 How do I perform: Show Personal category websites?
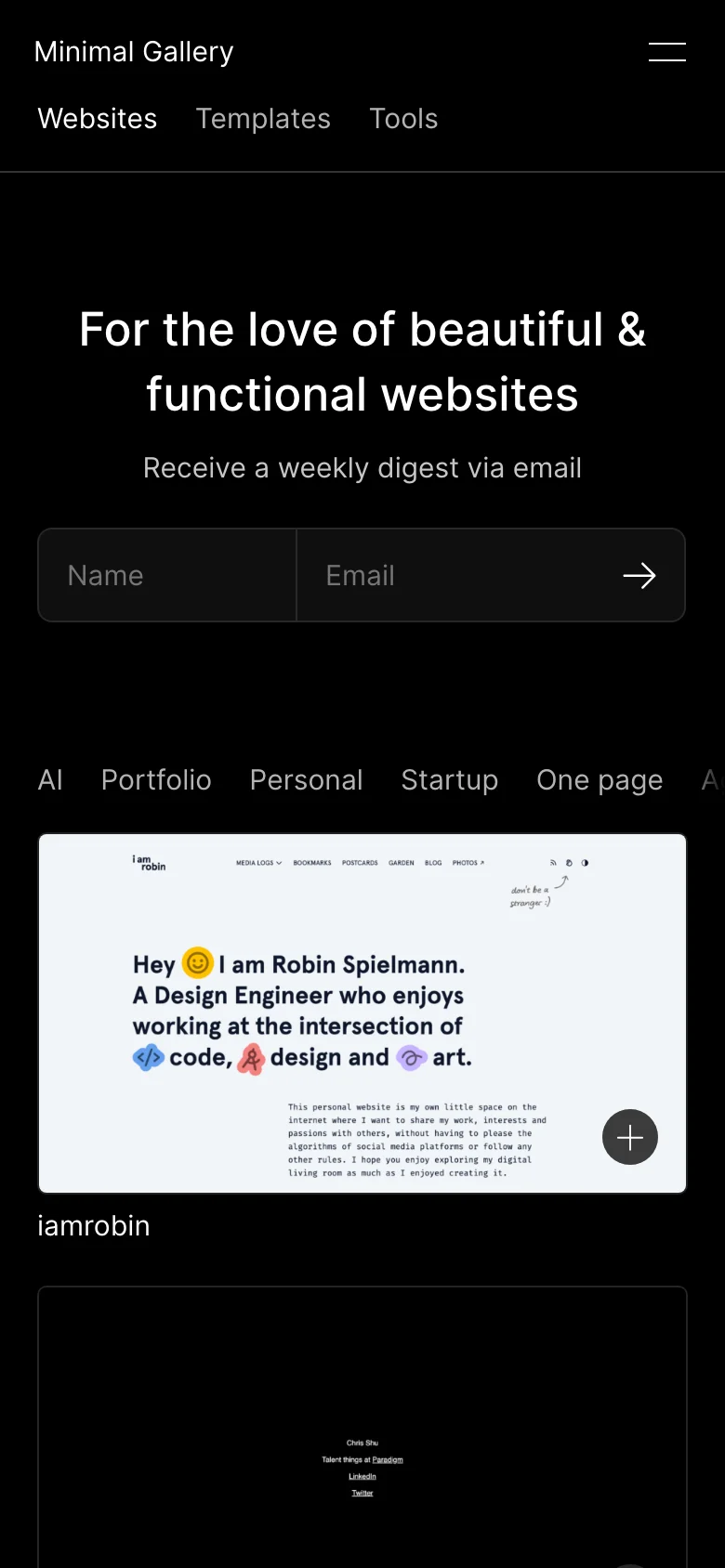click(x=306, y=780)
